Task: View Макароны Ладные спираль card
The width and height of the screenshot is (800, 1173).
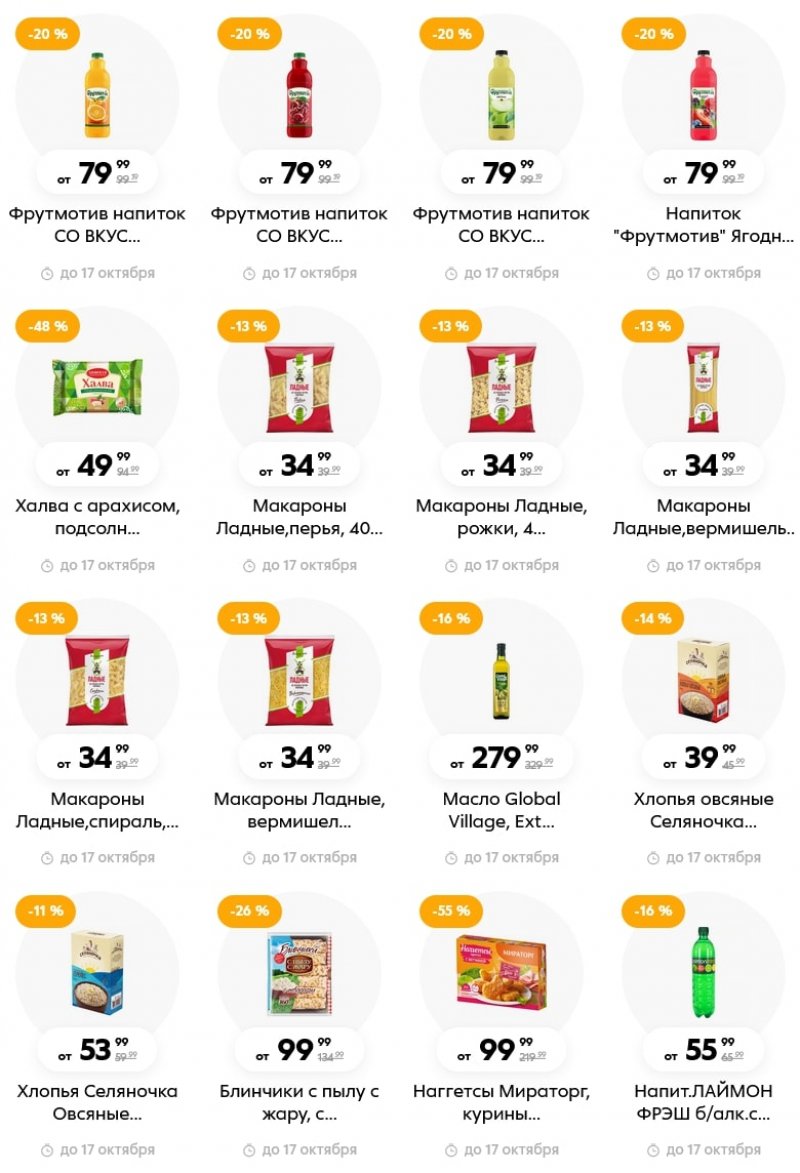Action: point(97,680)
